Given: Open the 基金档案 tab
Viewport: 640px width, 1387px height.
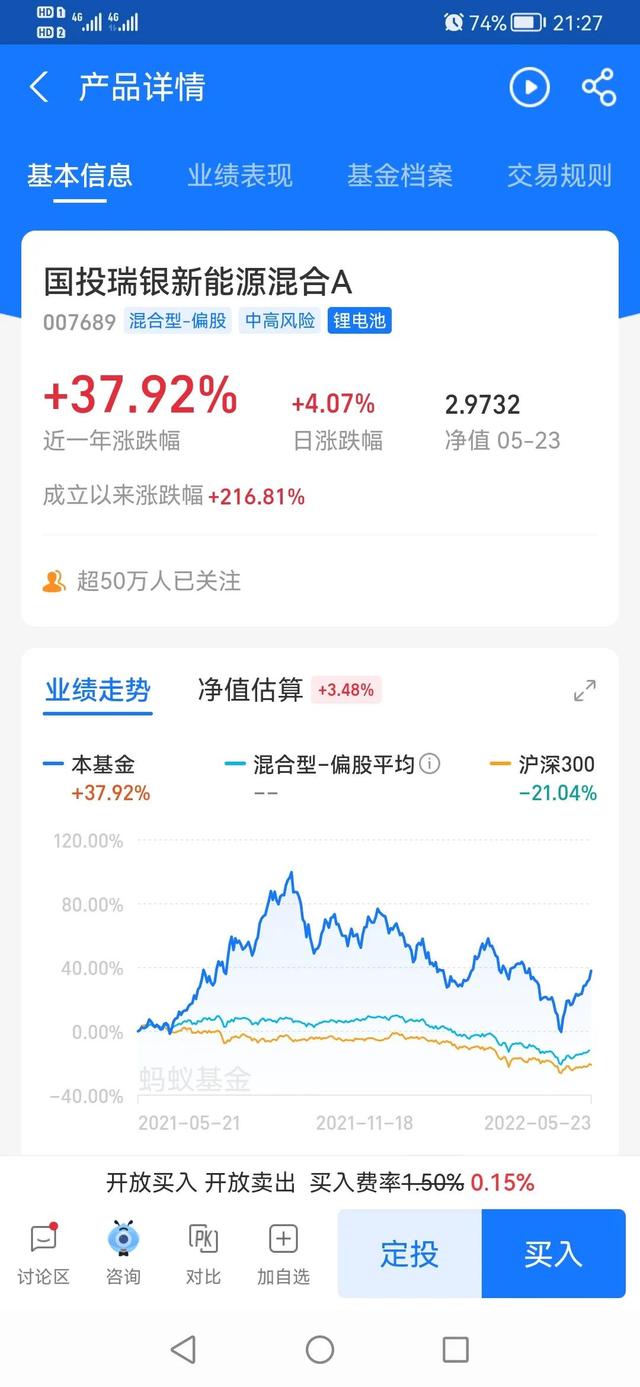Looking at the screenshot, I should point(400,176).
